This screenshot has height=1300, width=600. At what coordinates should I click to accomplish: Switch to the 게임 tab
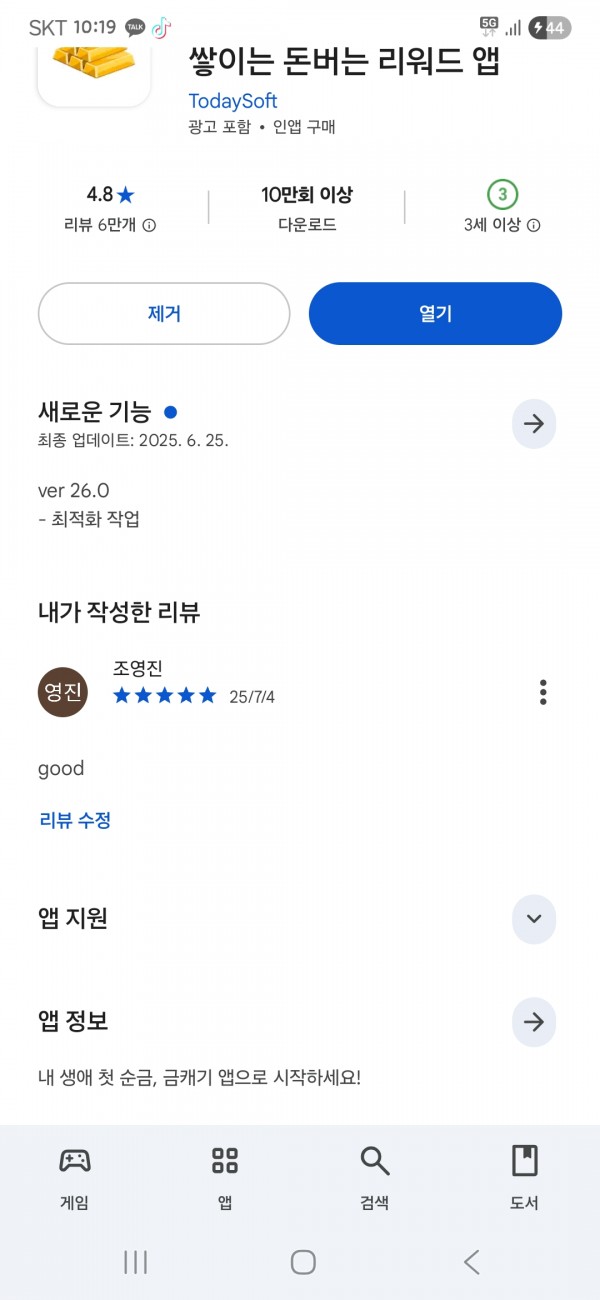point(75,1178)
